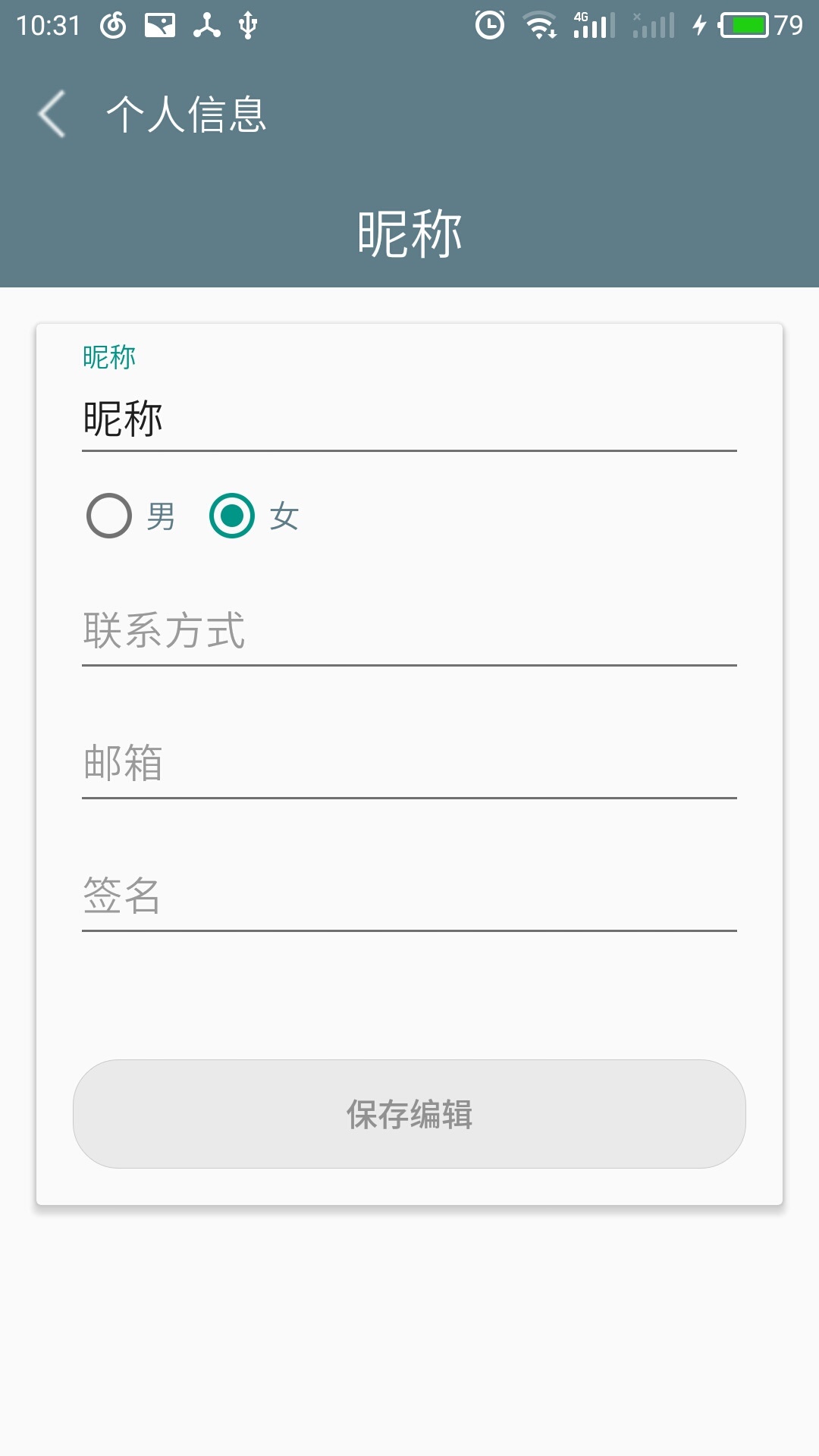The height and width of the screenshot is (1456, 819).
Task: Edit the 昵称 text field
Action: 409,419
